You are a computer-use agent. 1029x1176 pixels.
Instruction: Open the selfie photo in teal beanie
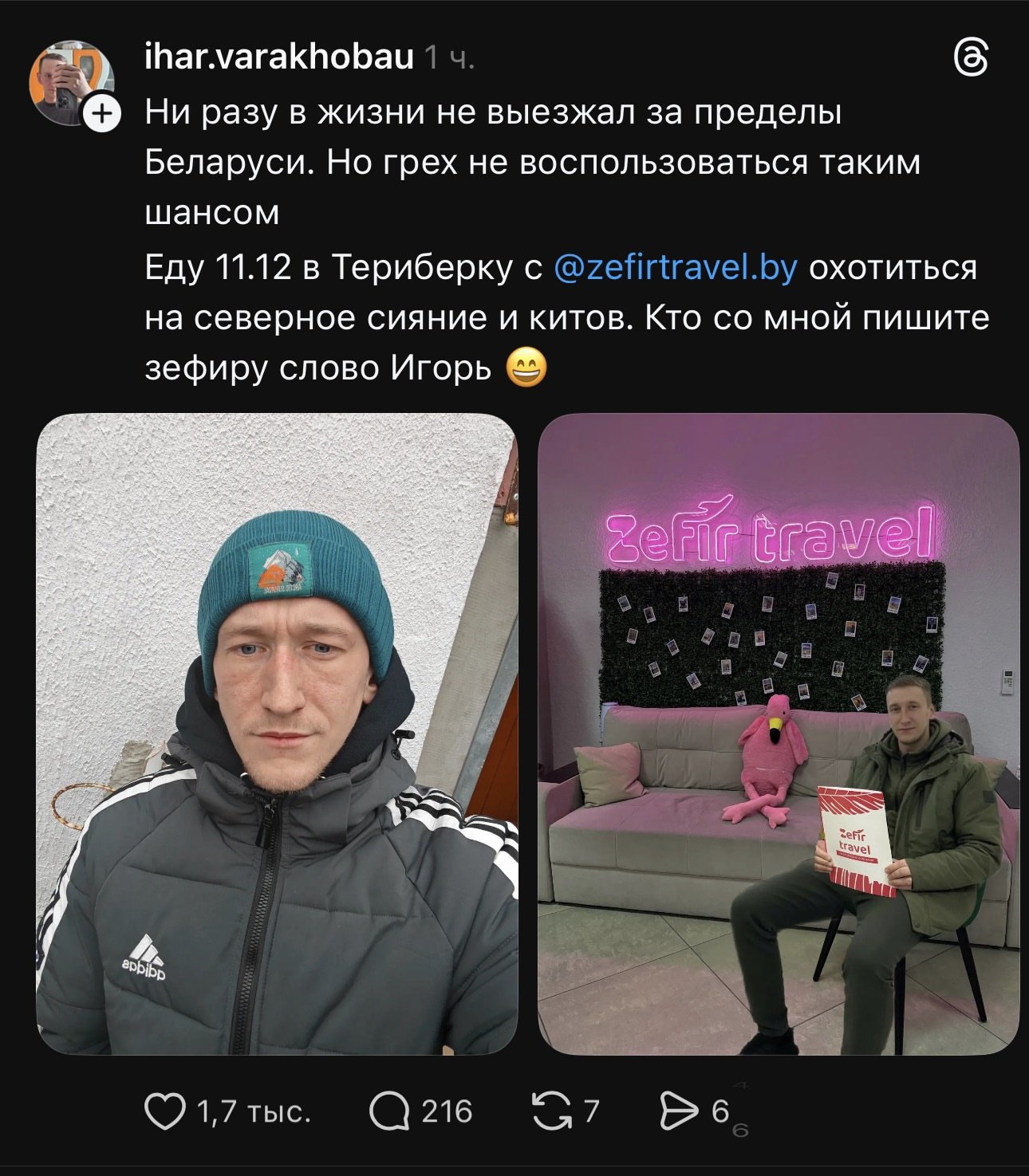(277, 734)
